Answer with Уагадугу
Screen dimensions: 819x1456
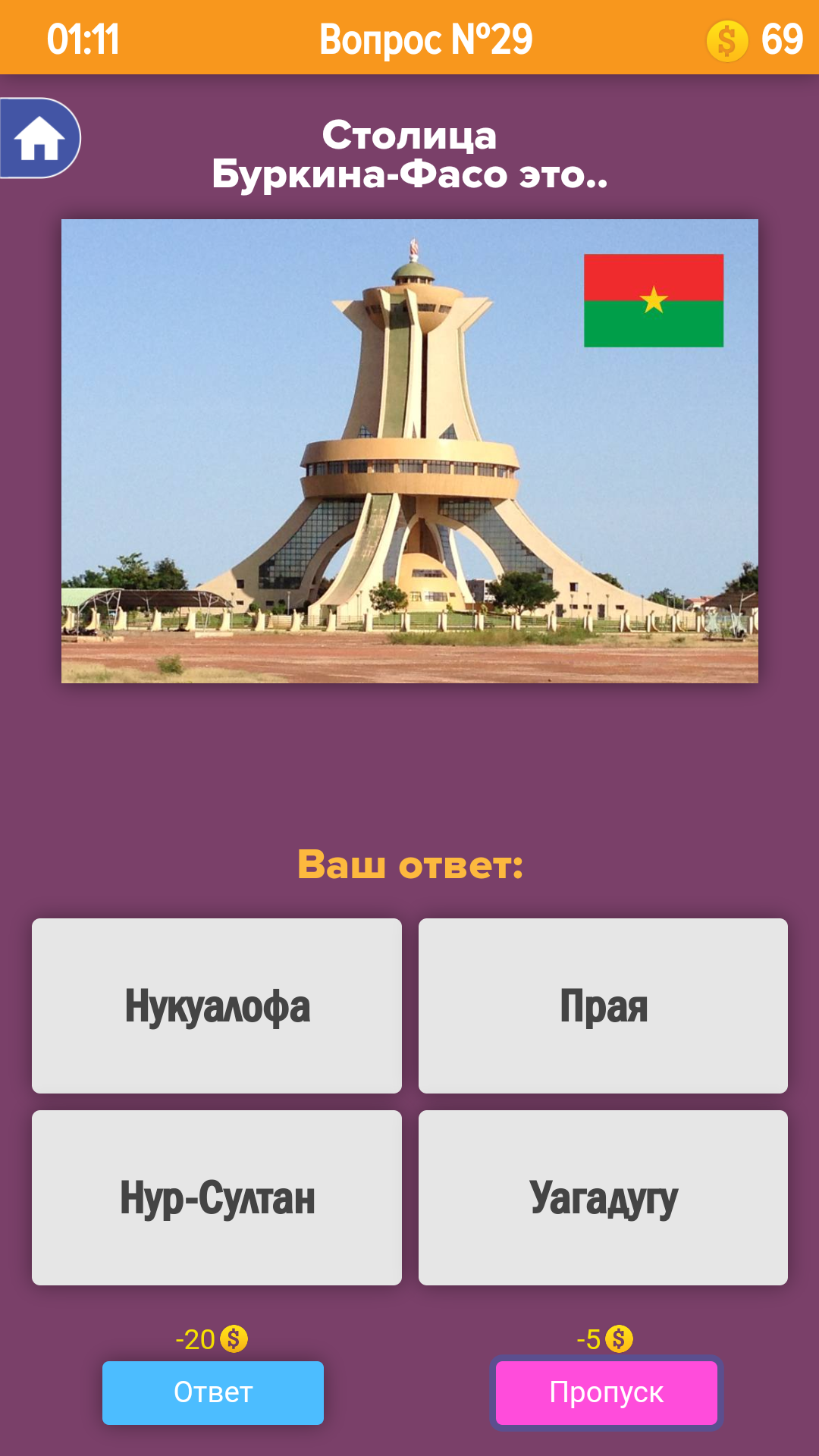pyautogui.click(x=603, y=1197)
